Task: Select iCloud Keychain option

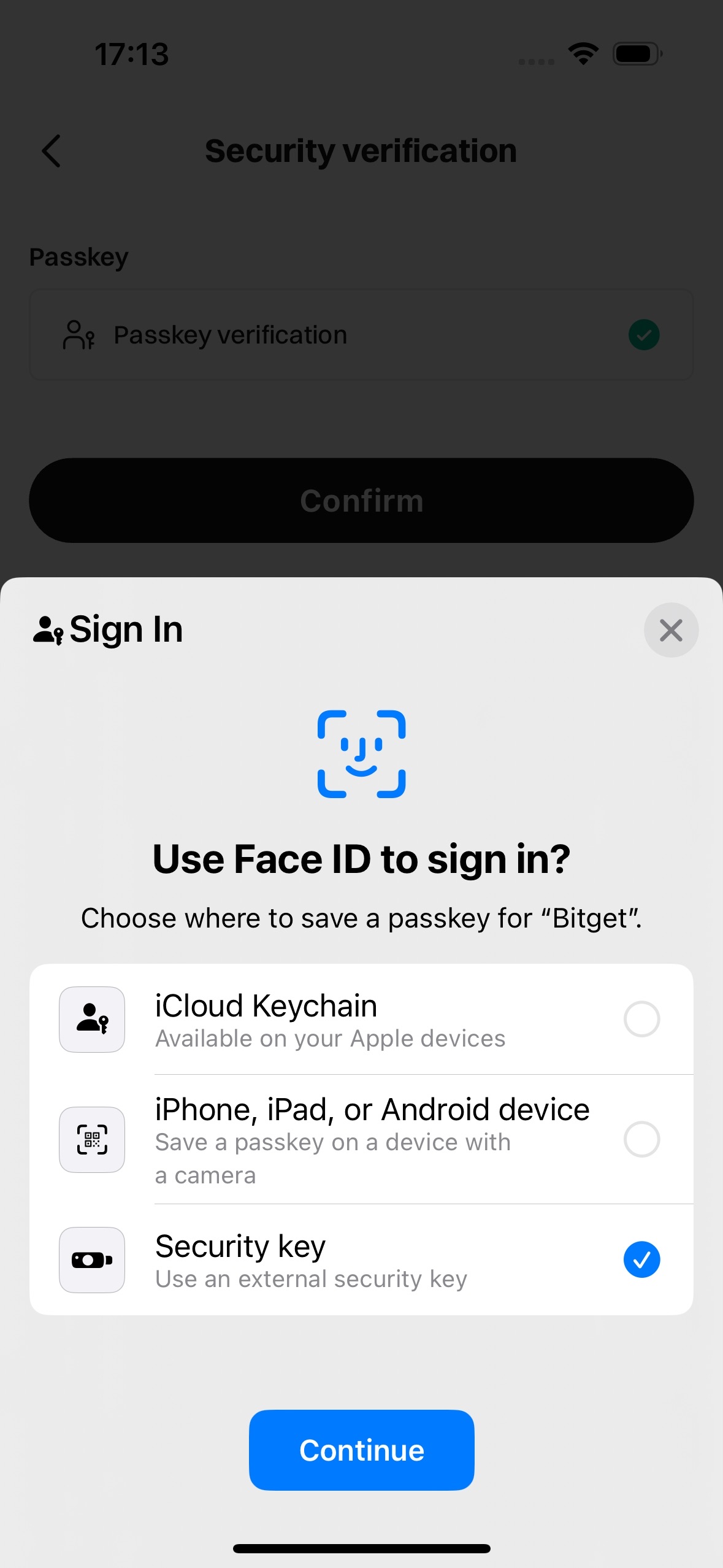Action: click(361, 1020)
